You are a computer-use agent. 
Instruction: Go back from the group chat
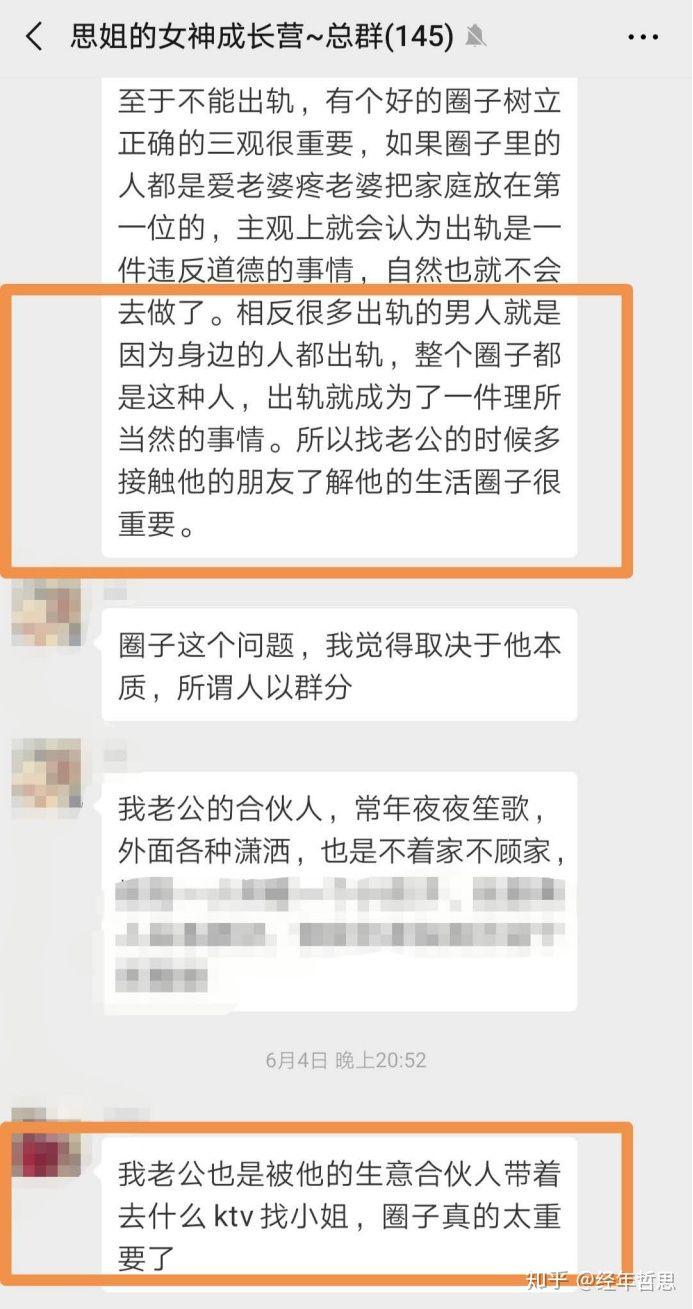tap(34, 38)
